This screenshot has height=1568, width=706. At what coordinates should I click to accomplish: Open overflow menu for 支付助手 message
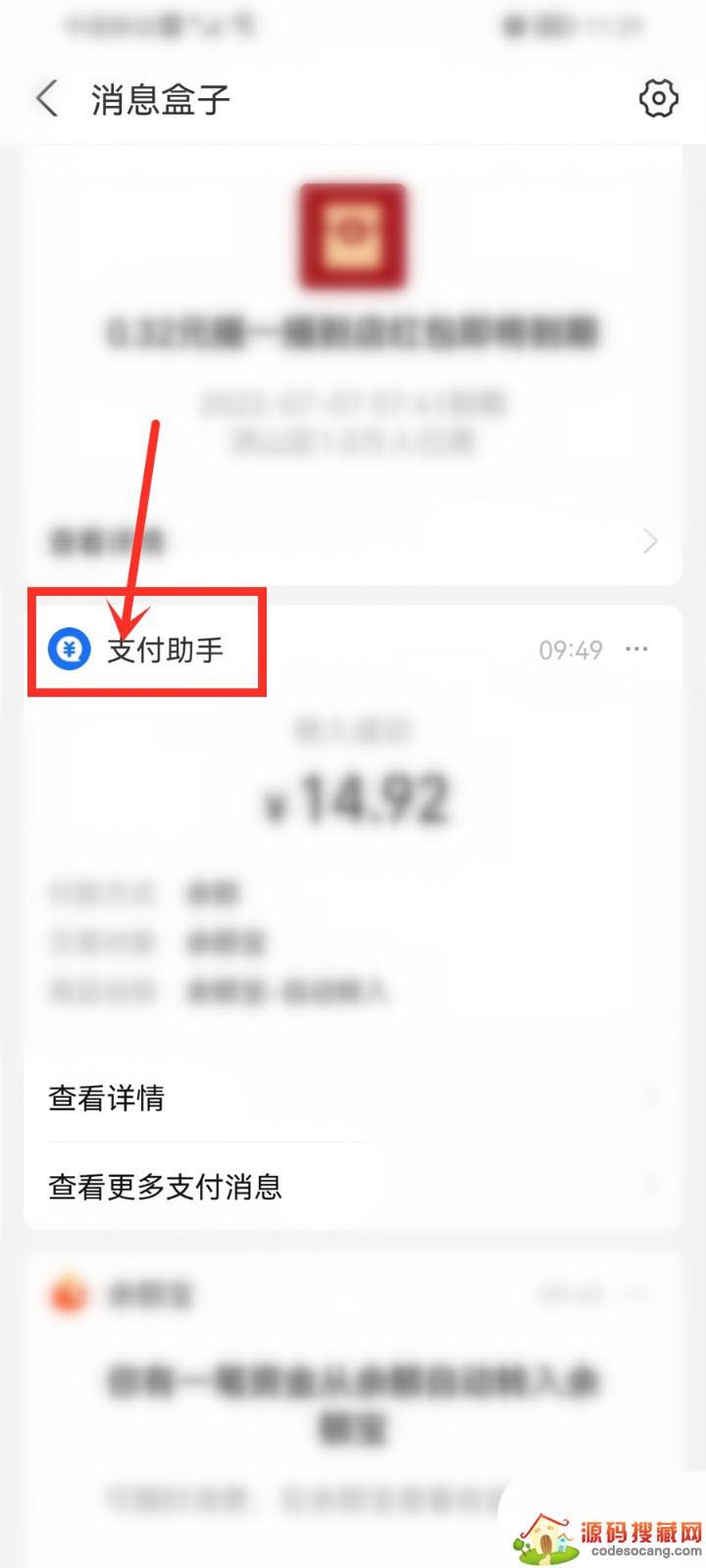(x=637, y=649)
